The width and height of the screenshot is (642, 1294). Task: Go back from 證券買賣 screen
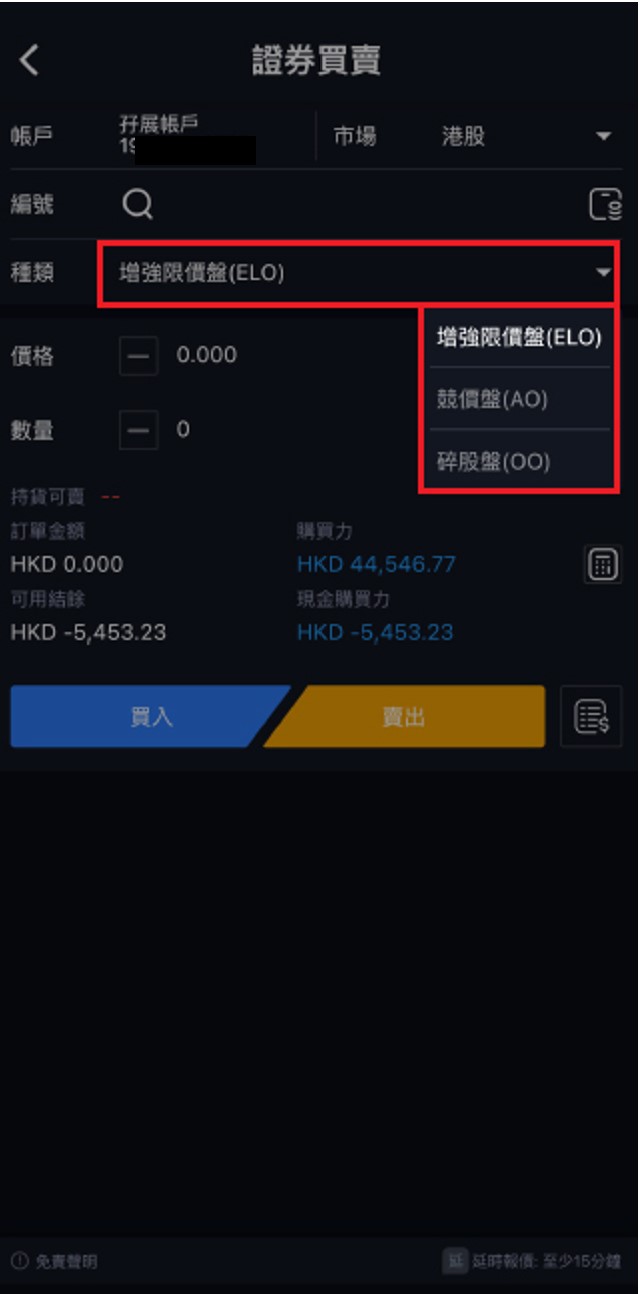[x=29, y=61]
